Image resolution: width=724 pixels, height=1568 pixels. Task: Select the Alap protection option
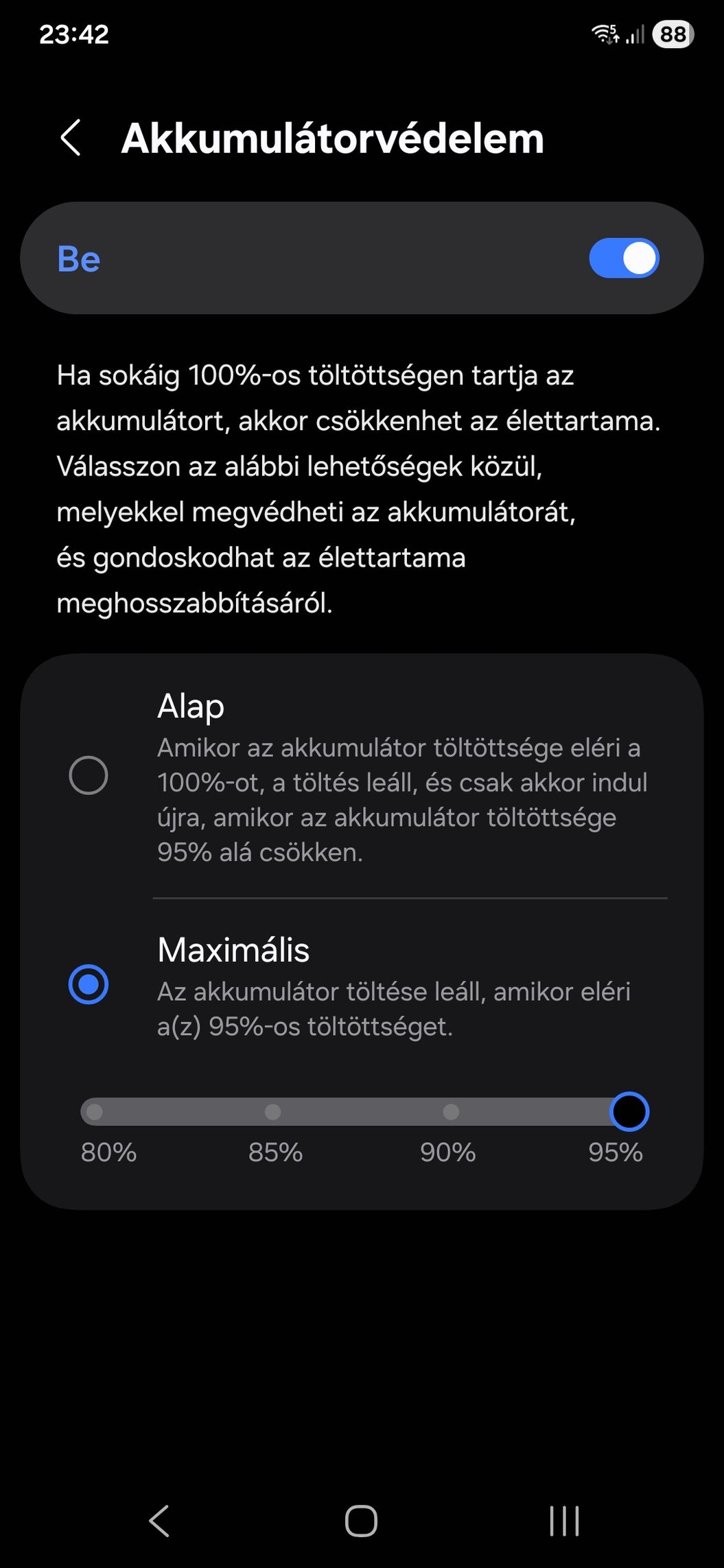coord(89,776)
